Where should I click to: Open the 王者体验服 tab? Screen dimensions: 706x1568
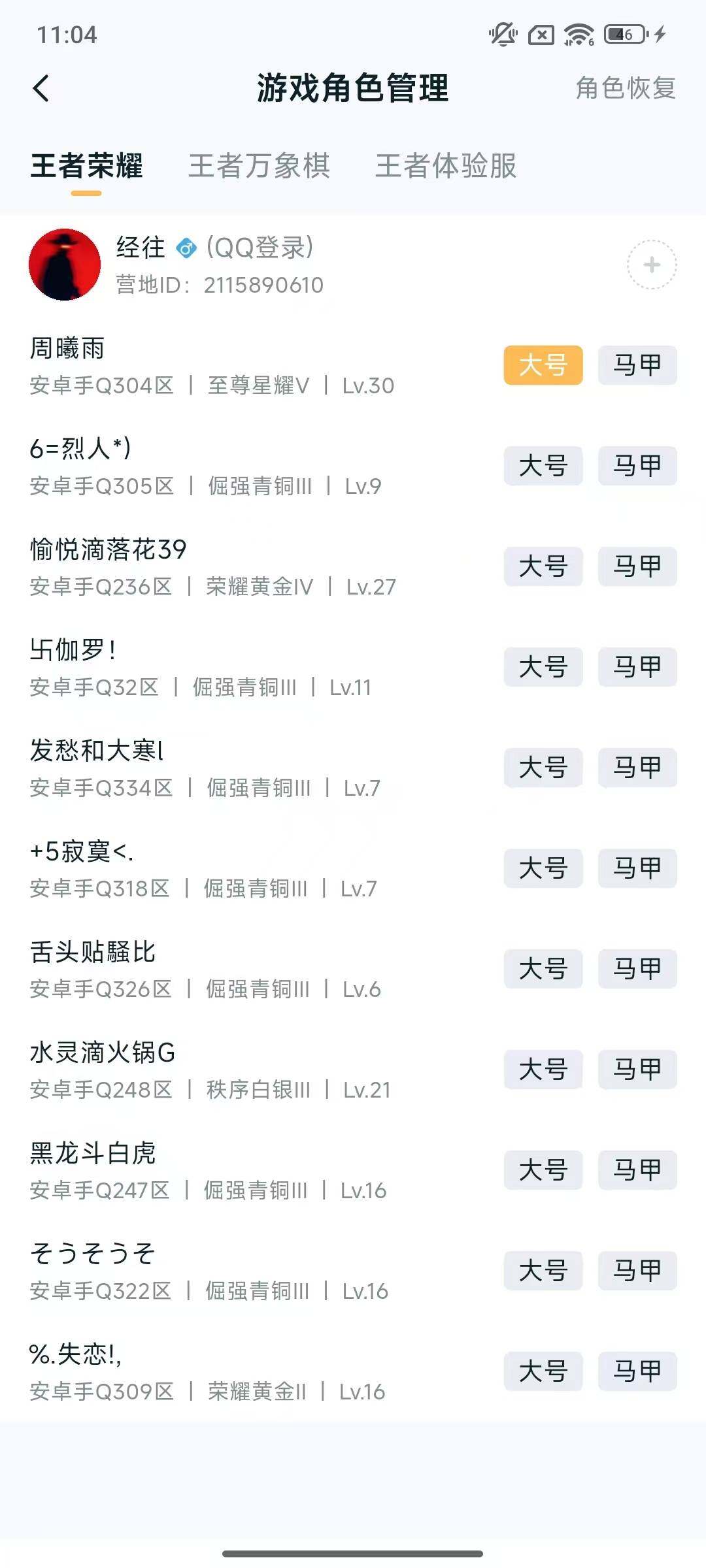(446, 167)
